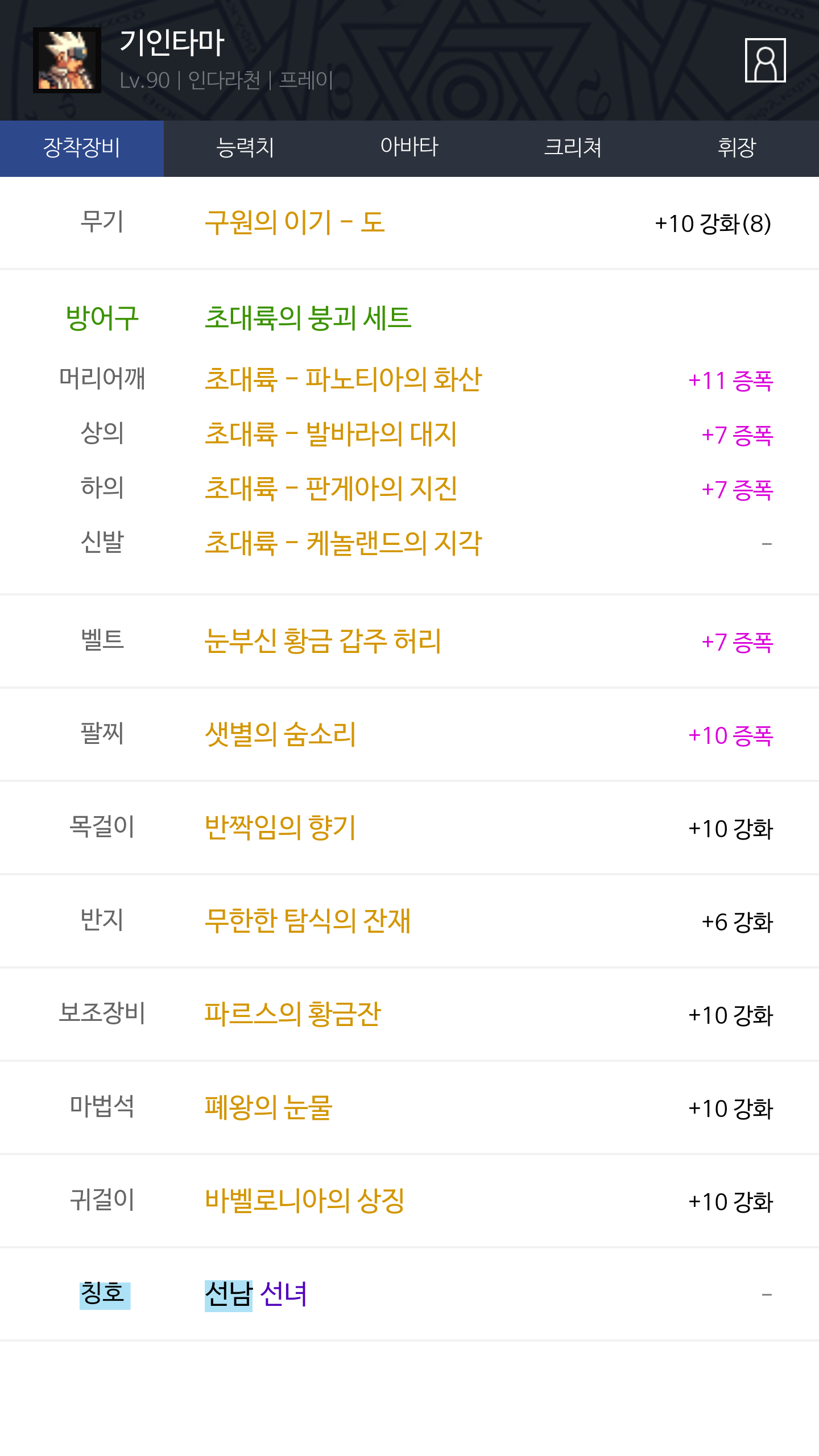This screenshot has height=1456, width=819.
Task: View 초대륙 - 파노티아의 화산 details
Action: (343, 379)
